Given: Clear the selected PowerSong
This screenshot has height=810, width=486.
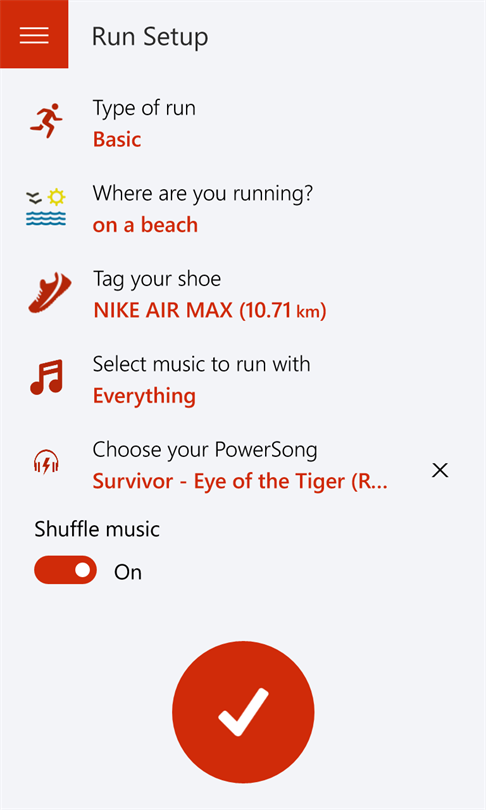Looking at the screenshot, I should [440, 470].
